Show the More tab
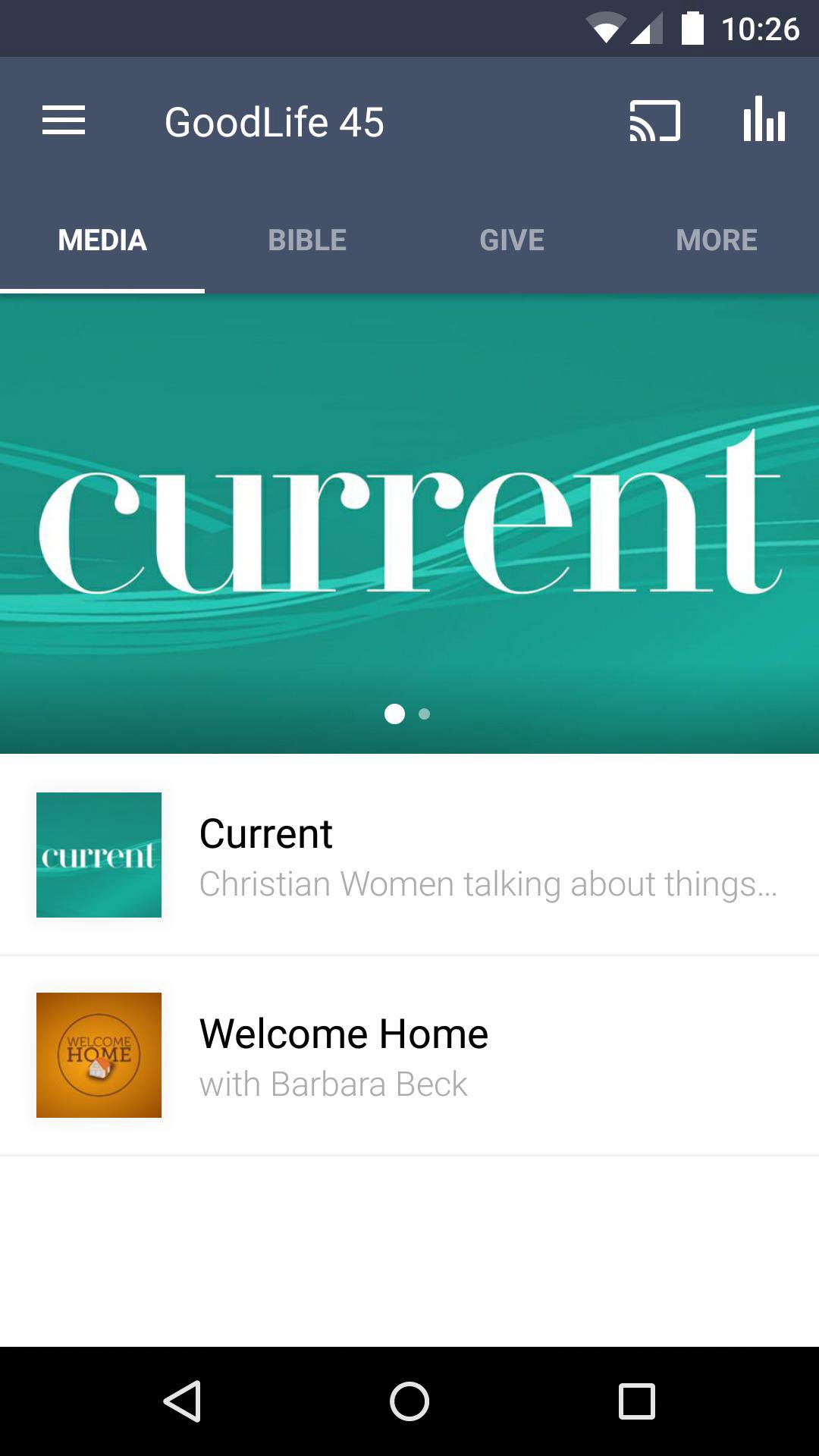The height and width of the screenshot is (1456, 819). point(717,240)
